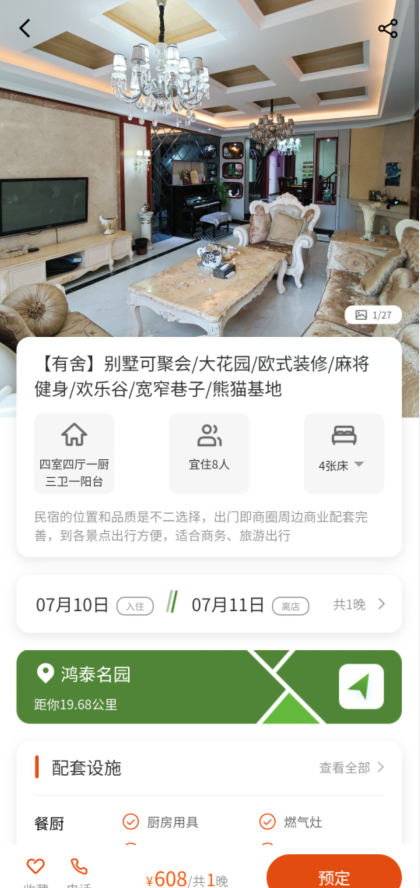Open navigation to 鸿泰名园
420x888 pixels.
361,686
